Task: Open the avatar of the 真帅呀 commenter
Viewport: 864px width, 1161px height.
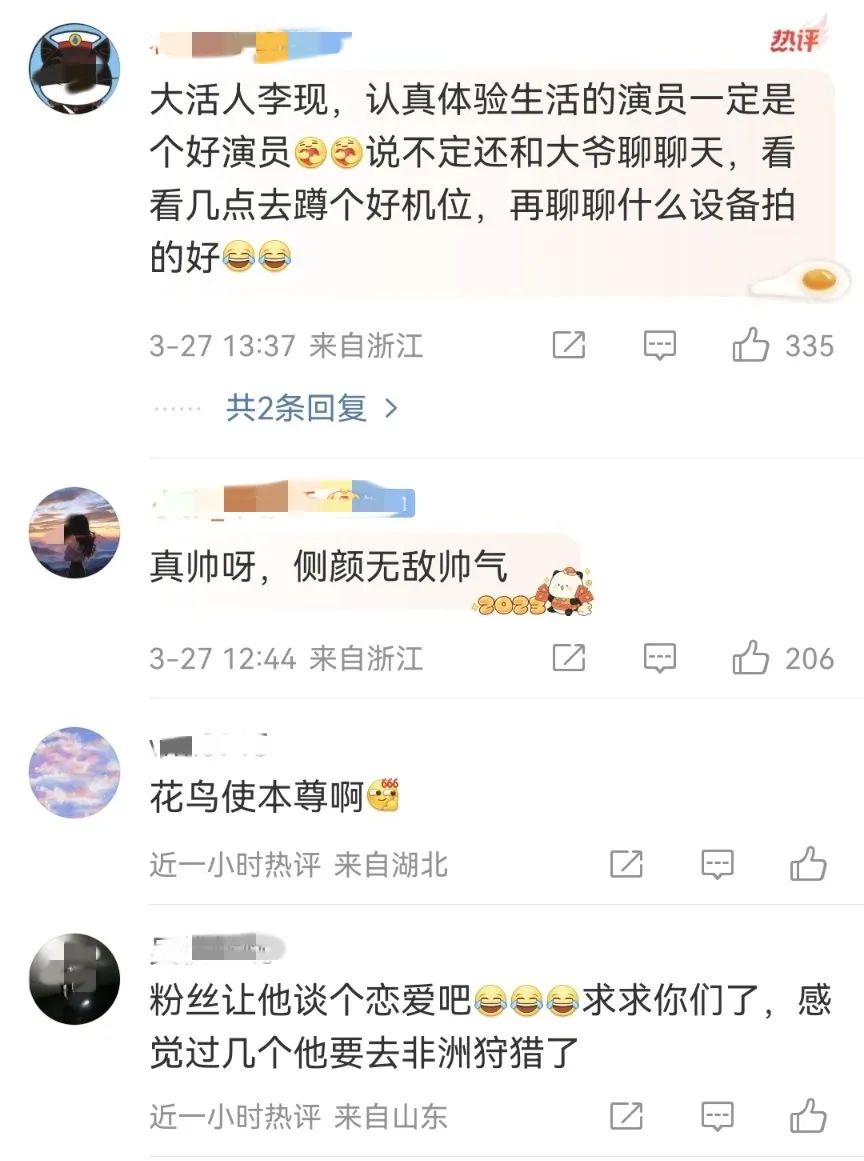Action: [x=74, y=532]
